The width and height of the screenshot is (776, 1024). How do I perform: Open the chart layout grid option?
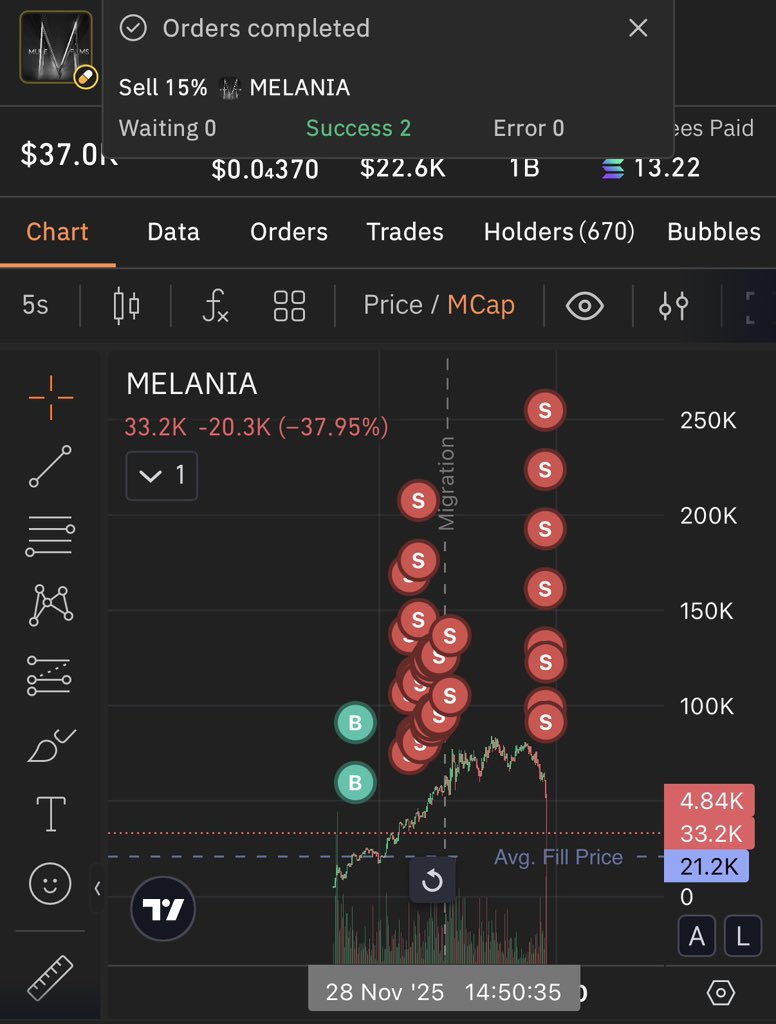tap(289, 305)
